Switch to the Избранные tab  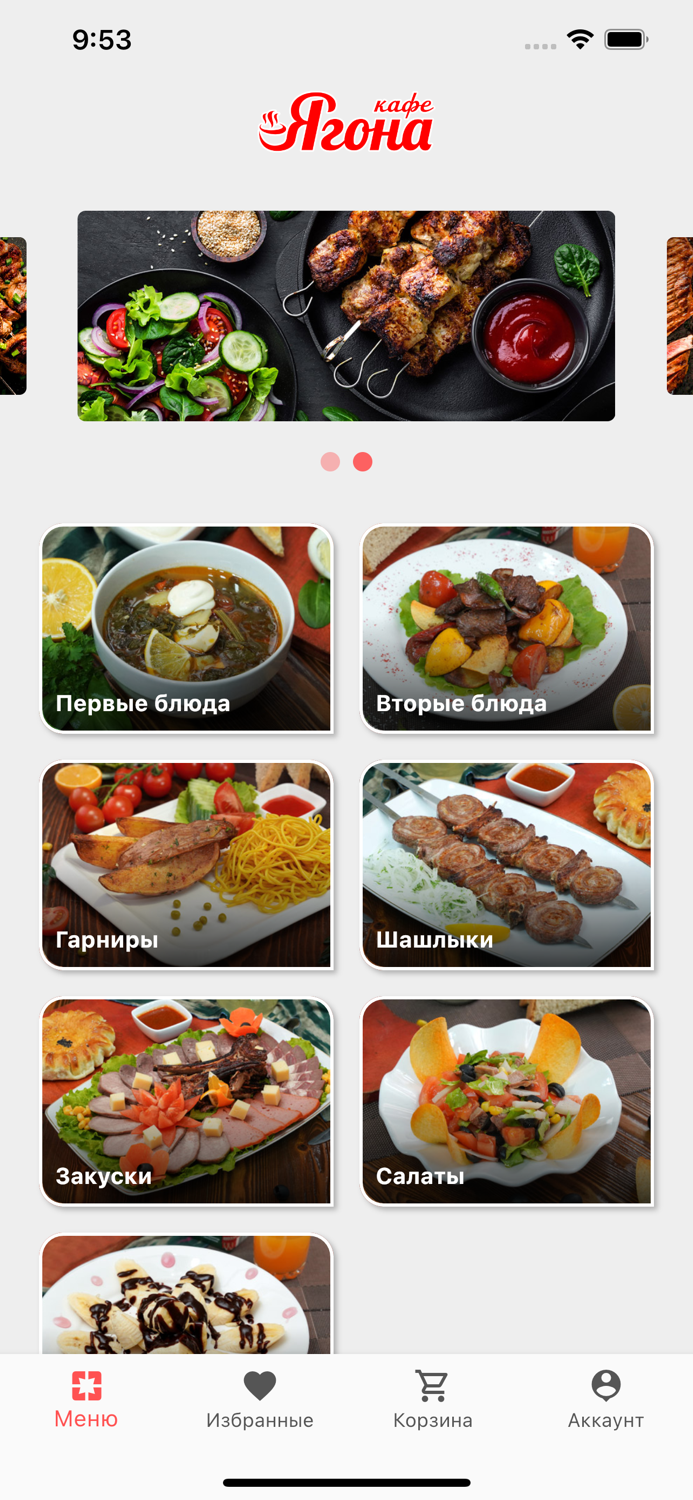tap(260, 1399)
